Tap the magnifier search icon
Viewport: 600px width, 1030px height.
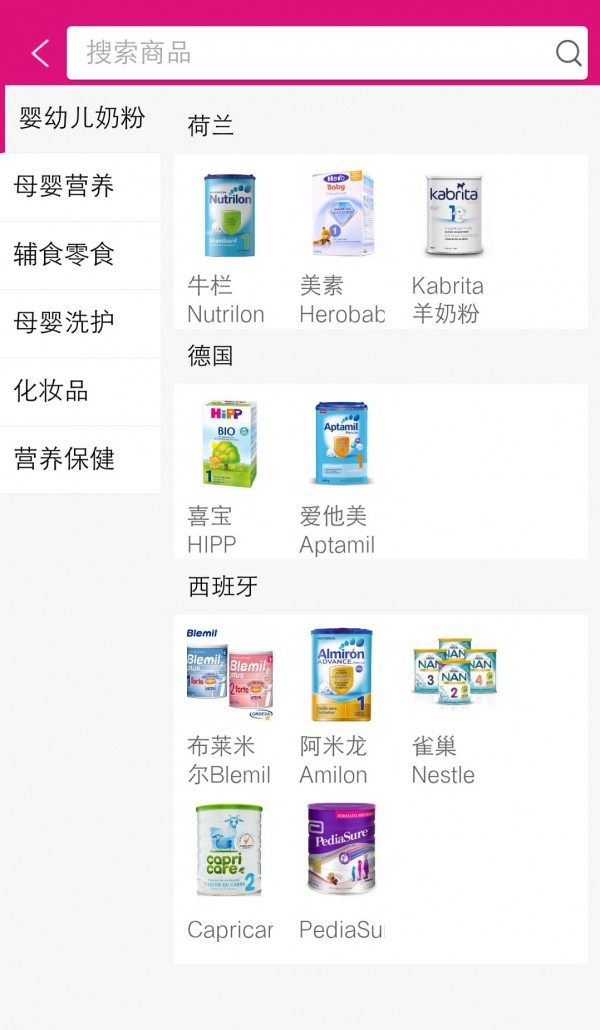(568, 53)
